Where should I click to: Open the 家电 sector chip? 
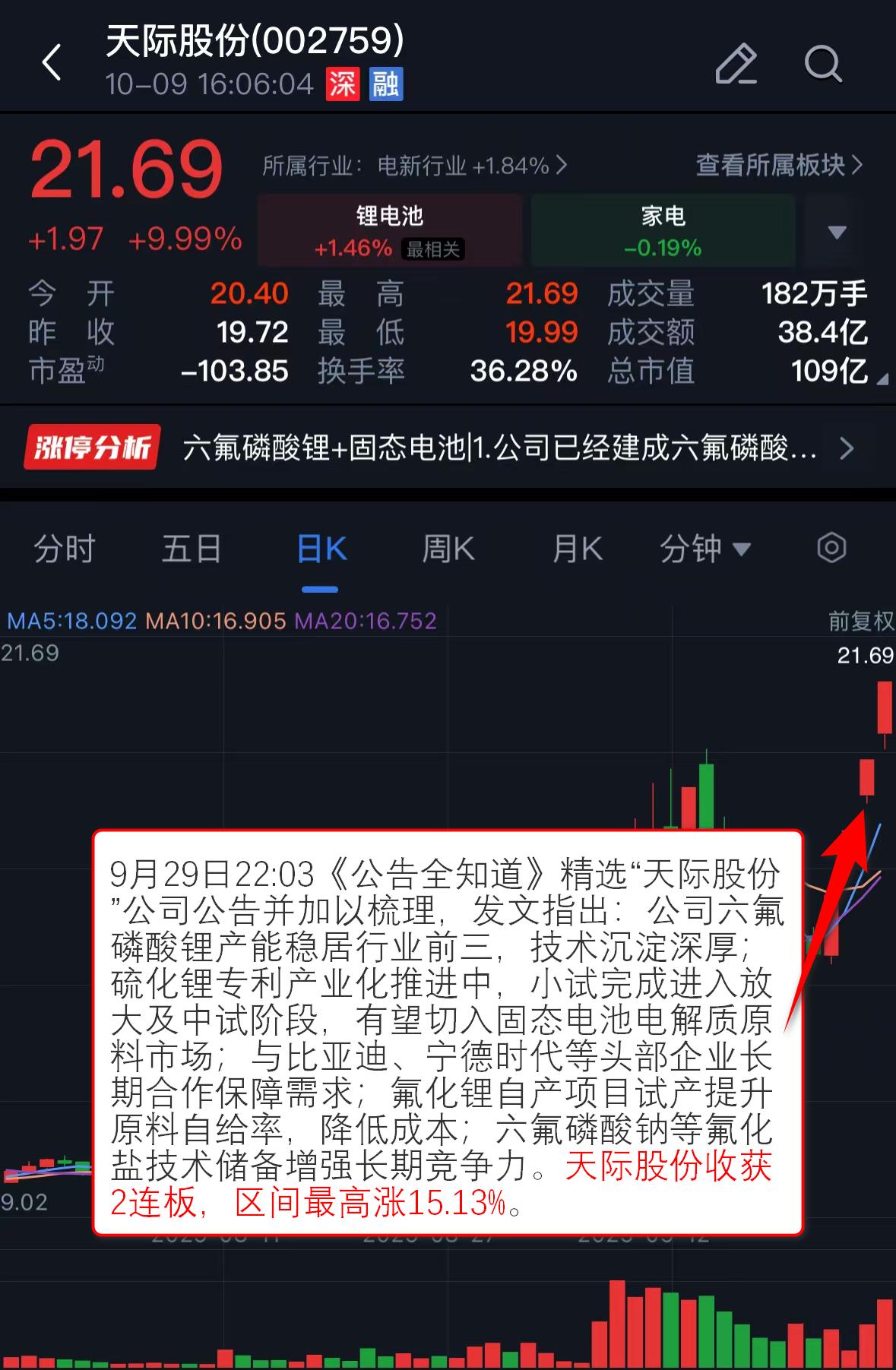tap(663, 230)
